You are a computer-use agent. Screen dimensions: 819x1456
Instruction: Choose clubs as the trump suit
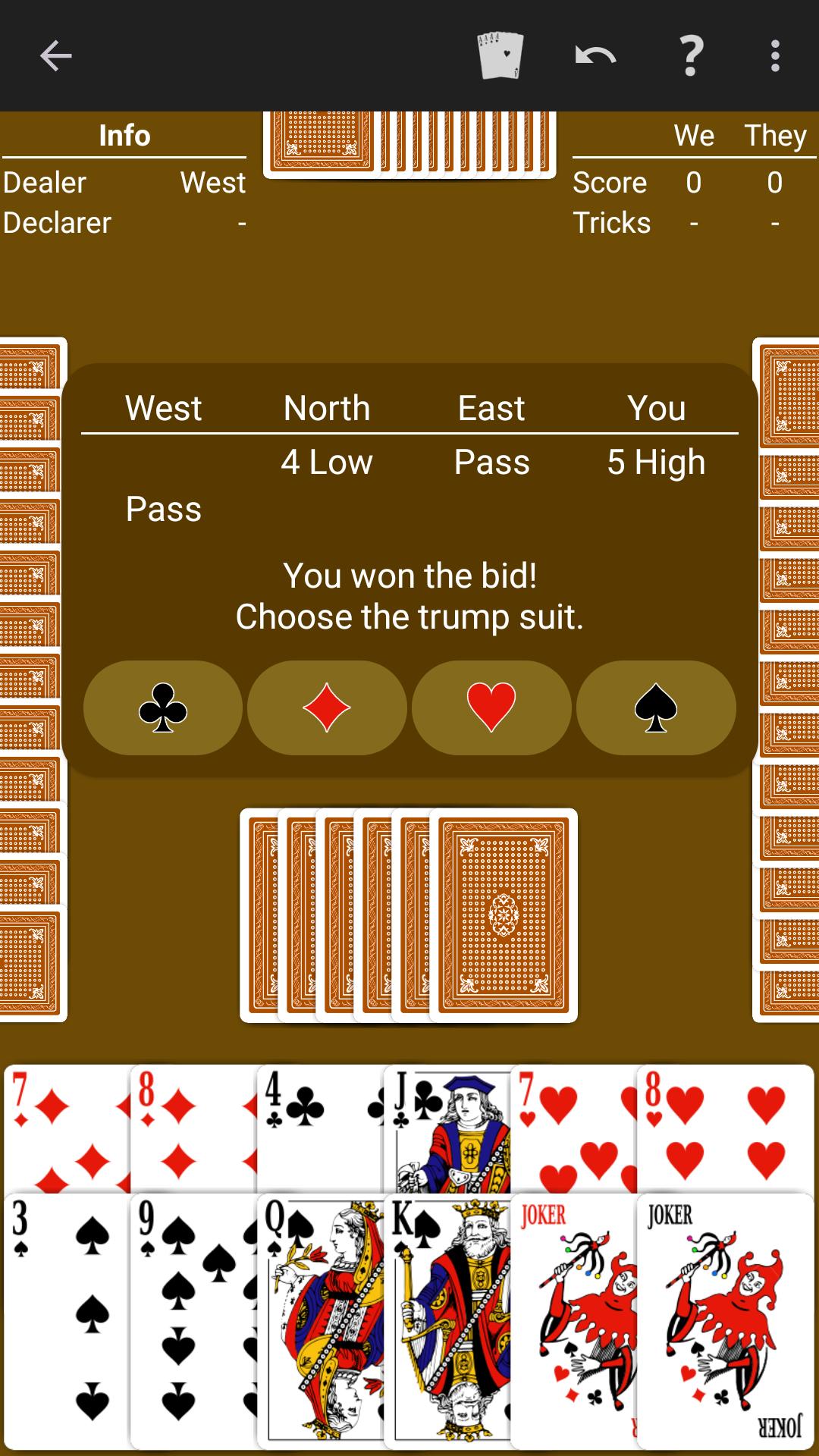[163, 708]
